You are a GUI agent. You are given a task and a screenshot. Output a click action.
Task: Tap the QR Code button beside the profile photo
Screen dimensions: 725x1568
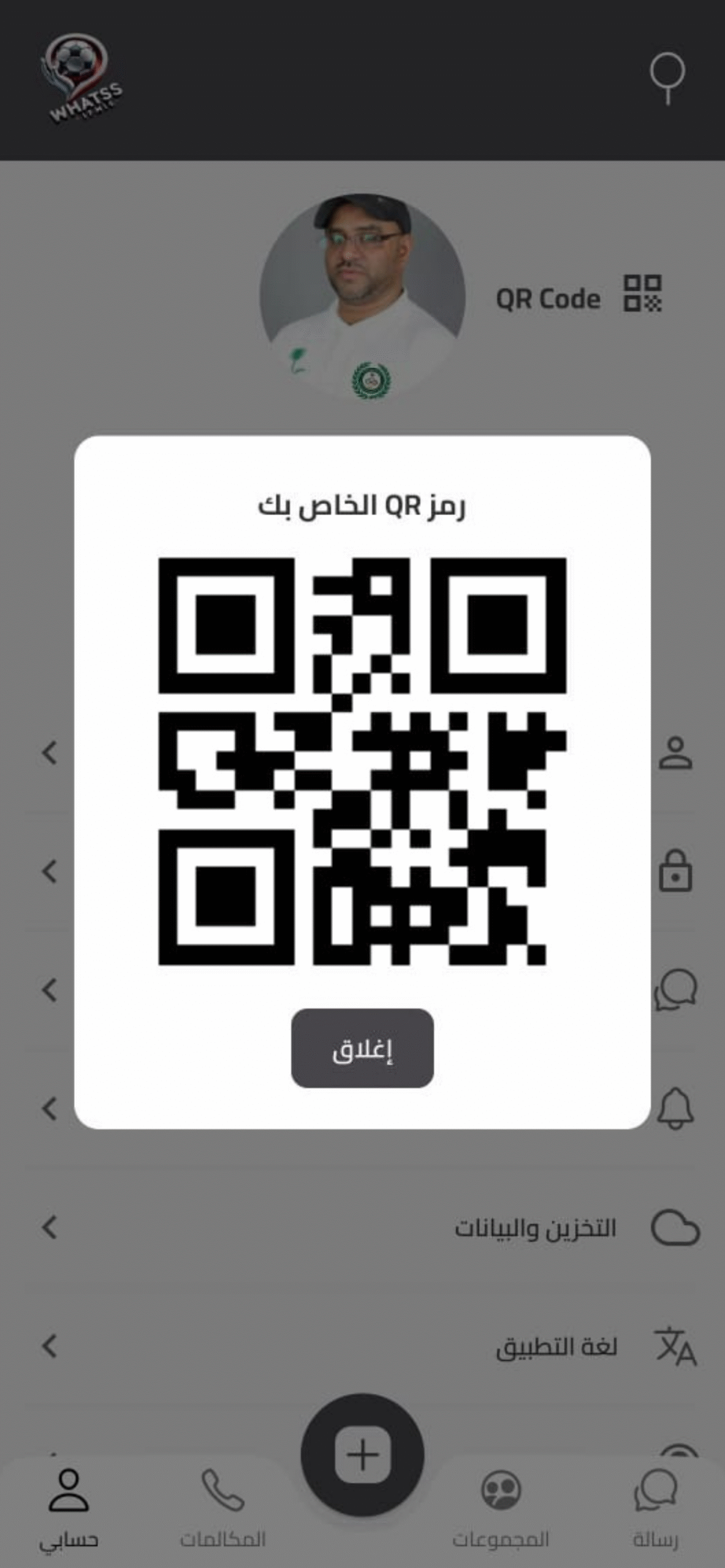point(578,296)
